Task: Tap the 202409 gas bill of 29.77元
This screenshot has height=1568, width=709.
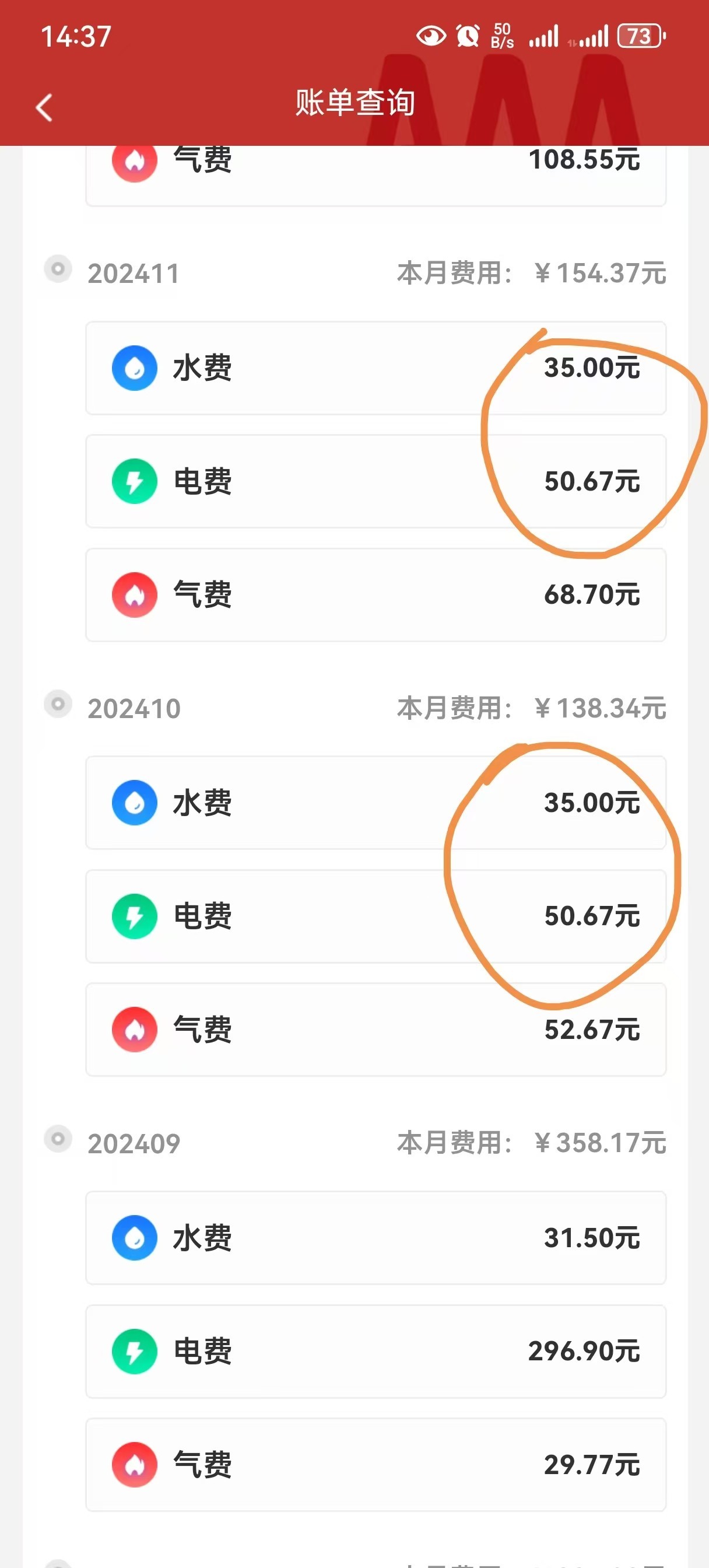Action: [x=375, y=1464]
